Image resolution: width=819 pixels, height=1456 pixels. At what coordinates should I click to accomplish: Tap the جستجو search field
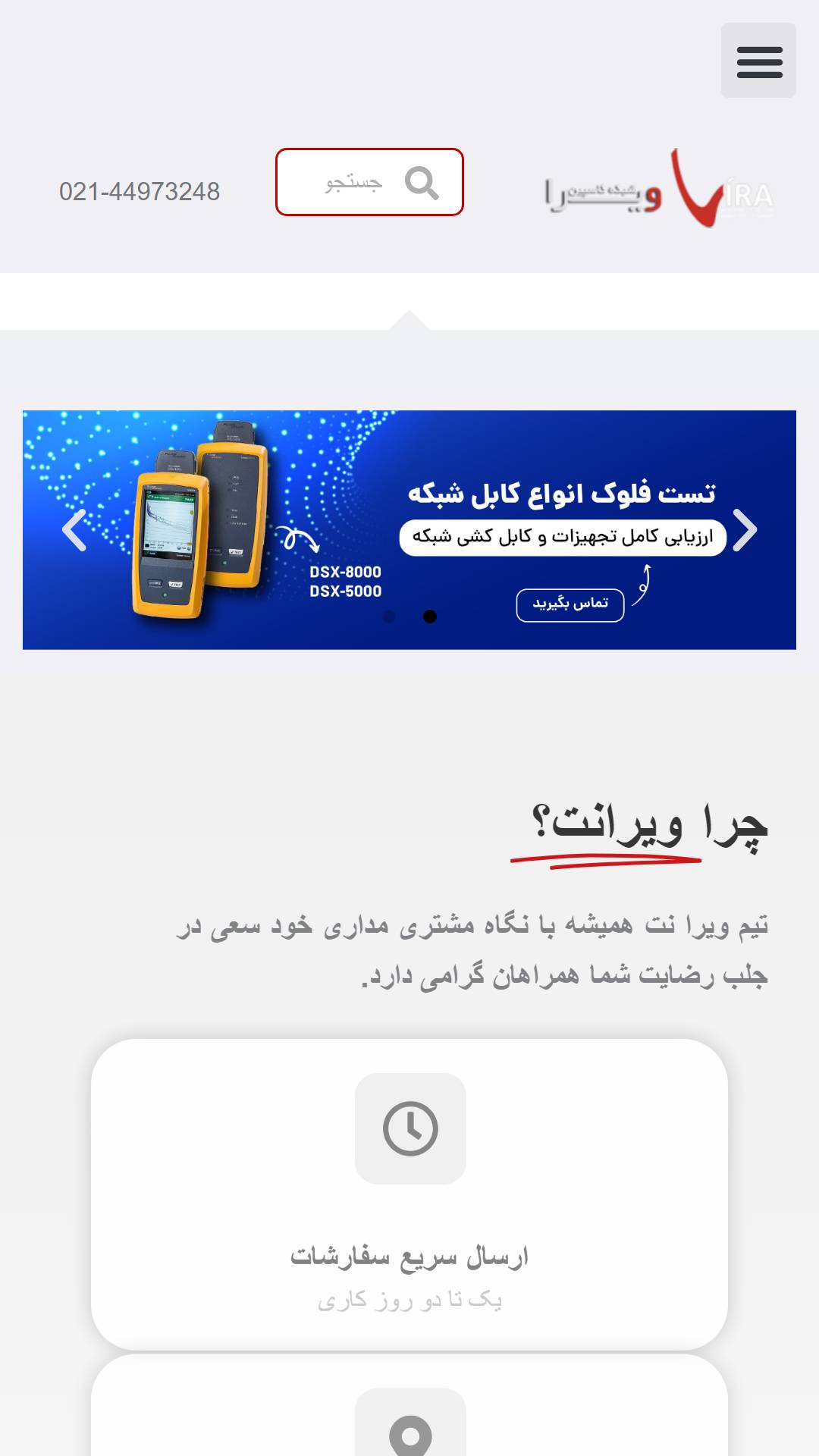coord(369,182)
